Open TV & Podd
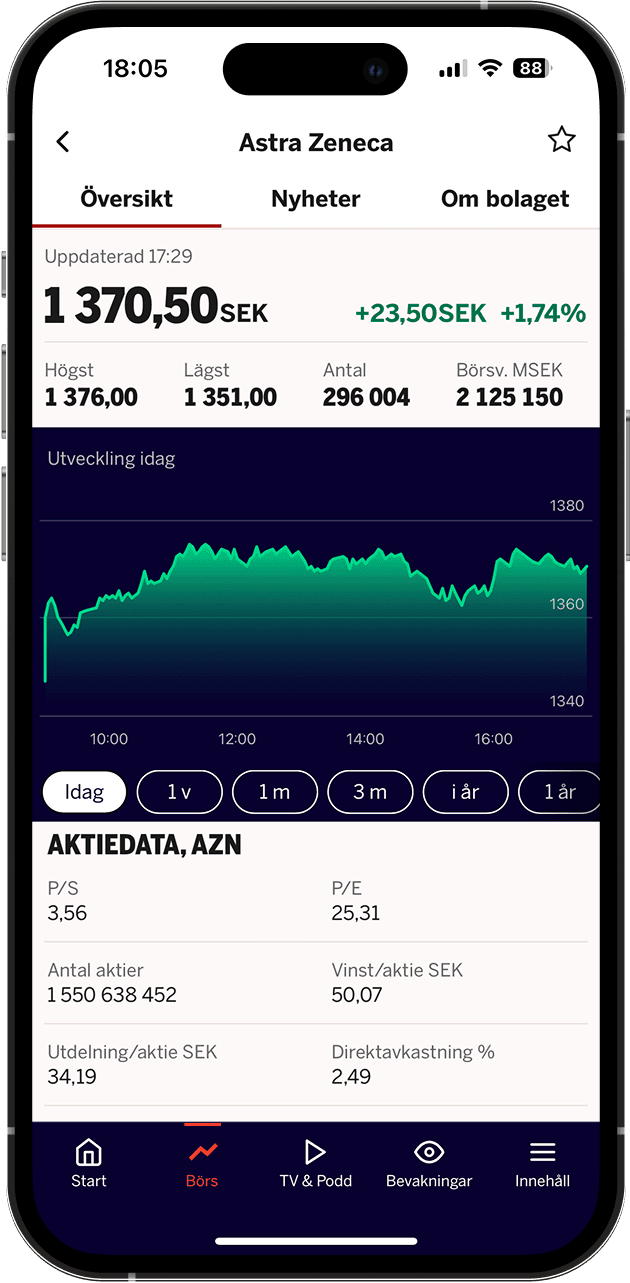 pos(315,1164)
